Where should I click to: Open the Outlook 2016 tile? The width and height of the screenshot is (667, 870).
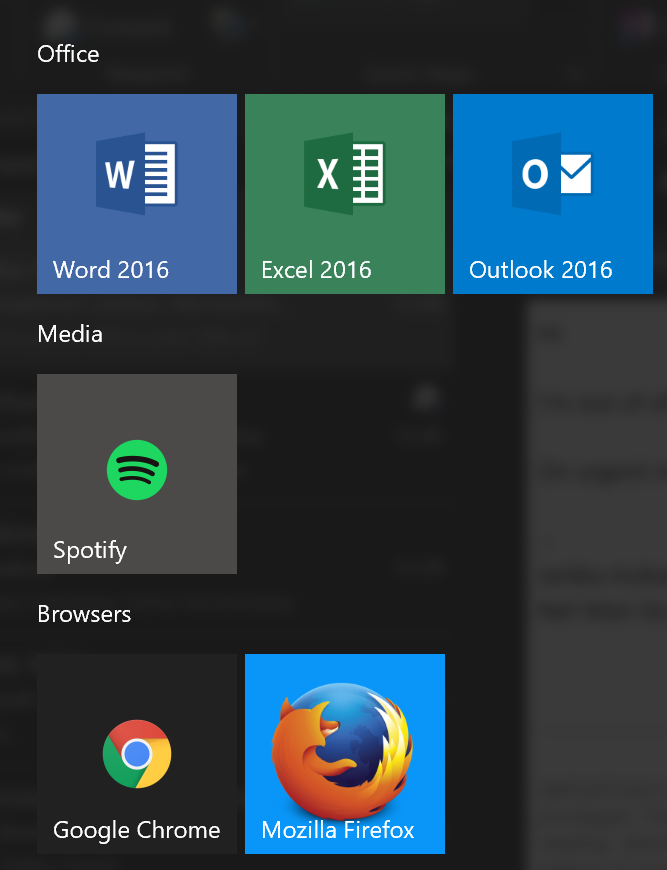(553, 194)
